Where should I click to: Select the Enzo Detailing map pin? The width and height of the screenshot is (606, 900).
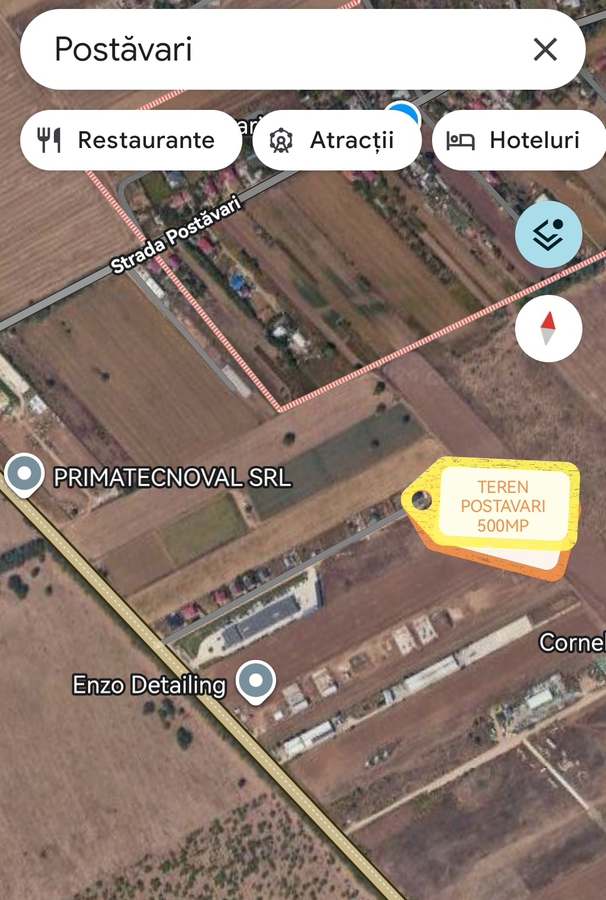pyautogui.click(x=256, y=683)
